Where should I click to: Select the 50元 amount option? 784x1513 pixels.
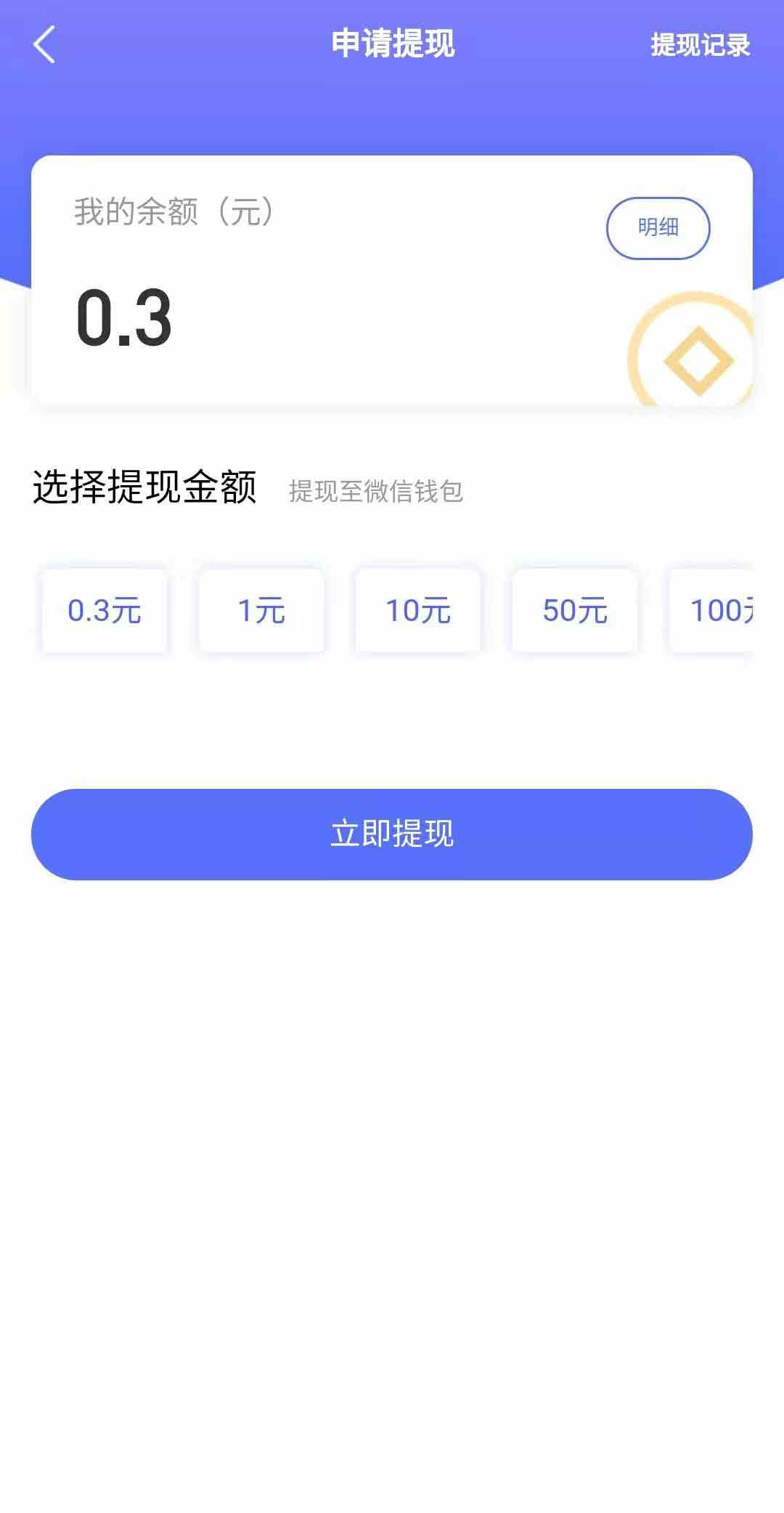(x=575, y=611)
